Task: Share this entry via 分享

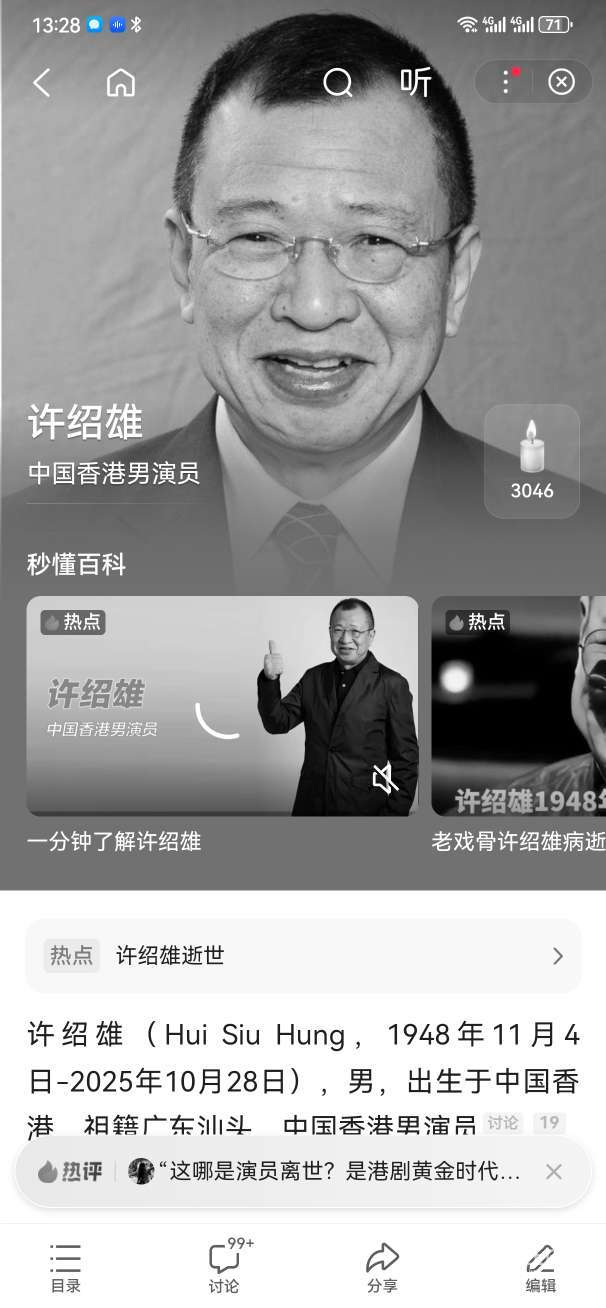Action: click(382, 1268)
